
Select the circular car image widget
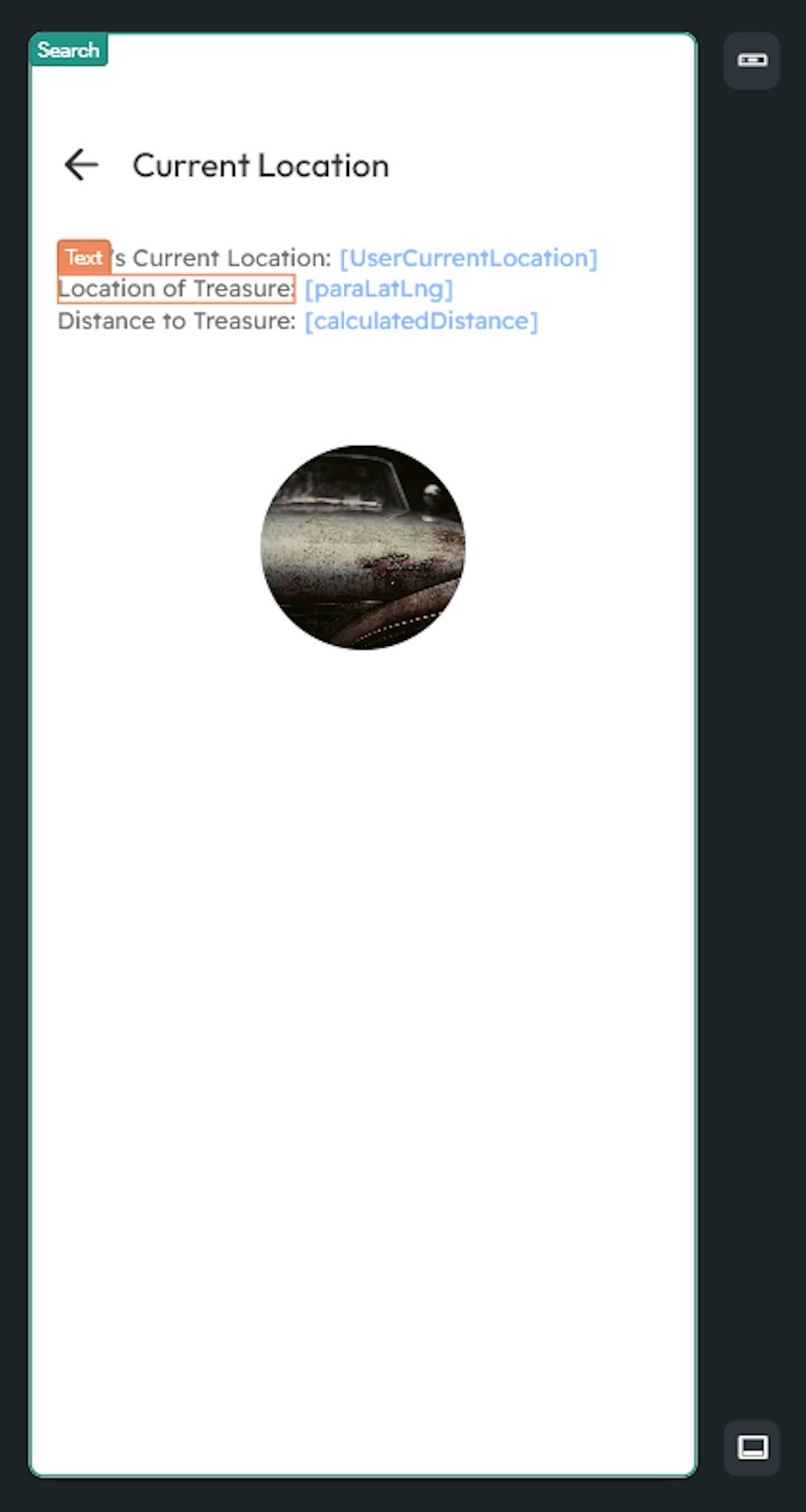363,548
